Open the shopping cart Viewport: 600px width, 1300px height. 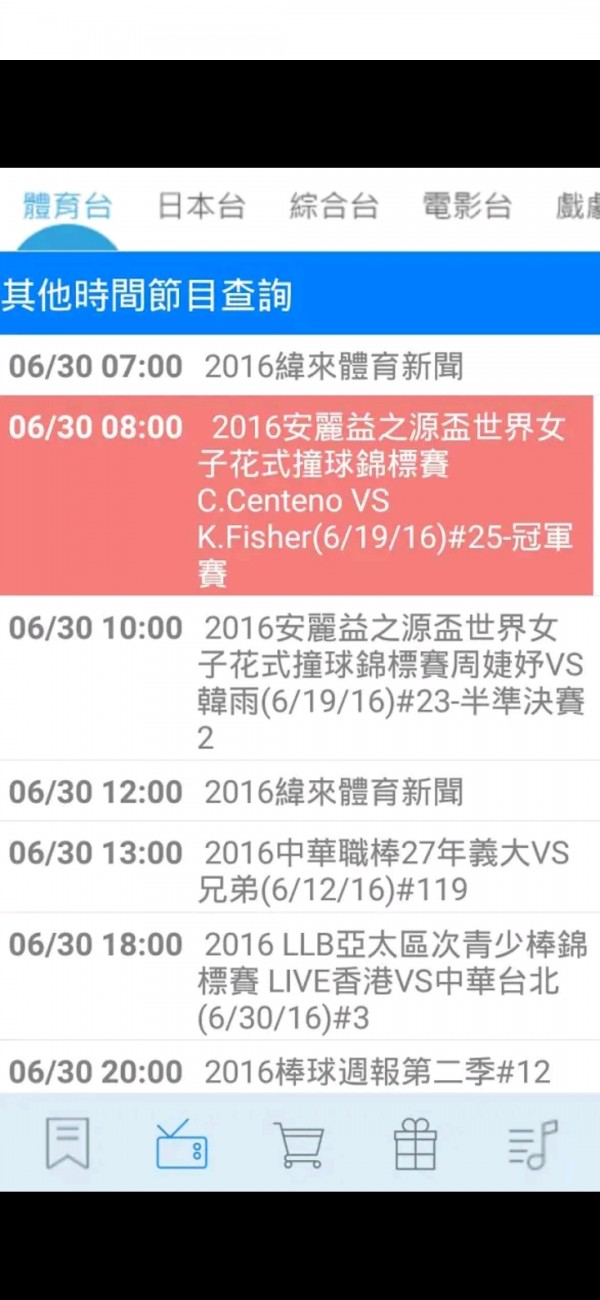[x=299, y=1143]
